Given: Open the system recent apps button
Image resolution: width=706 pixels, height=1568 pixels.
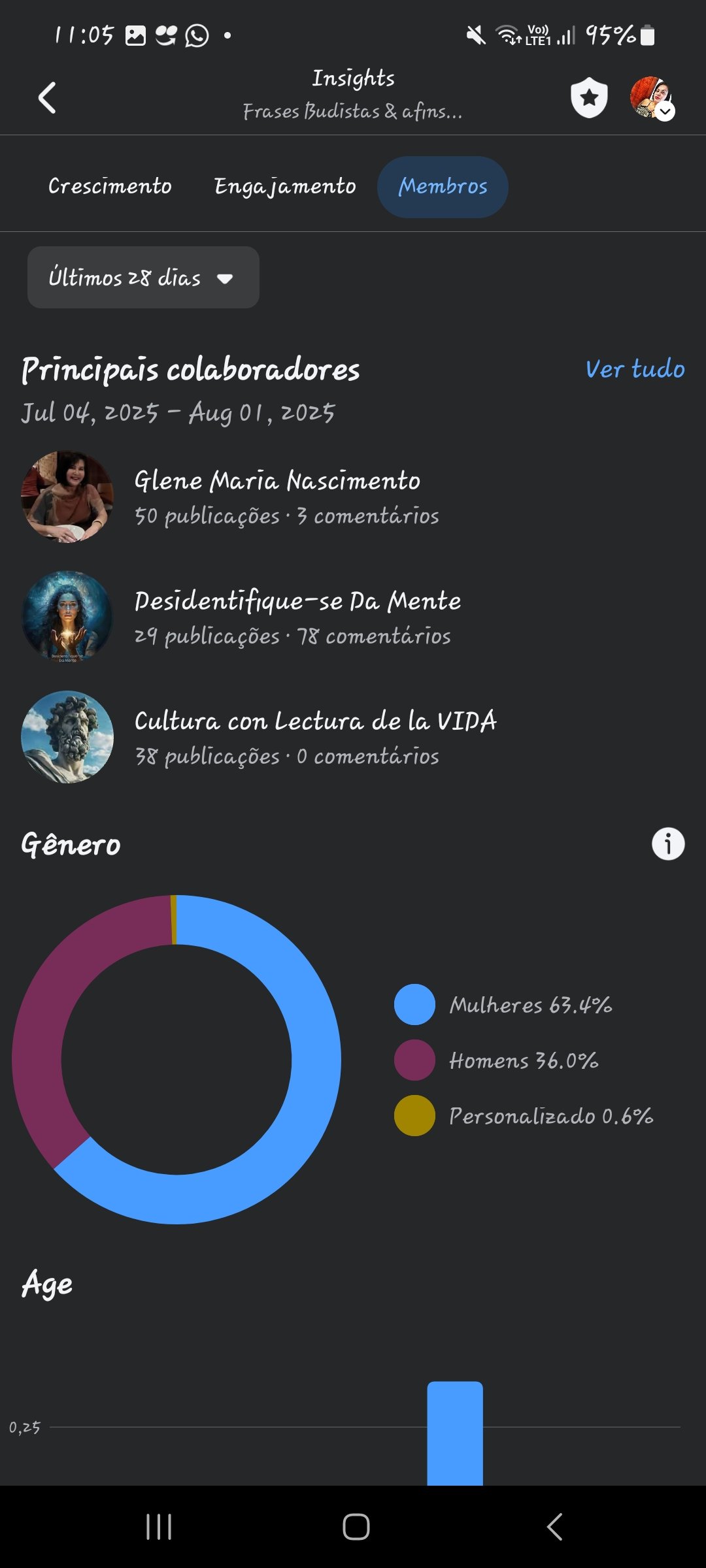Looking at the screenshot, I should [159, 1527].
